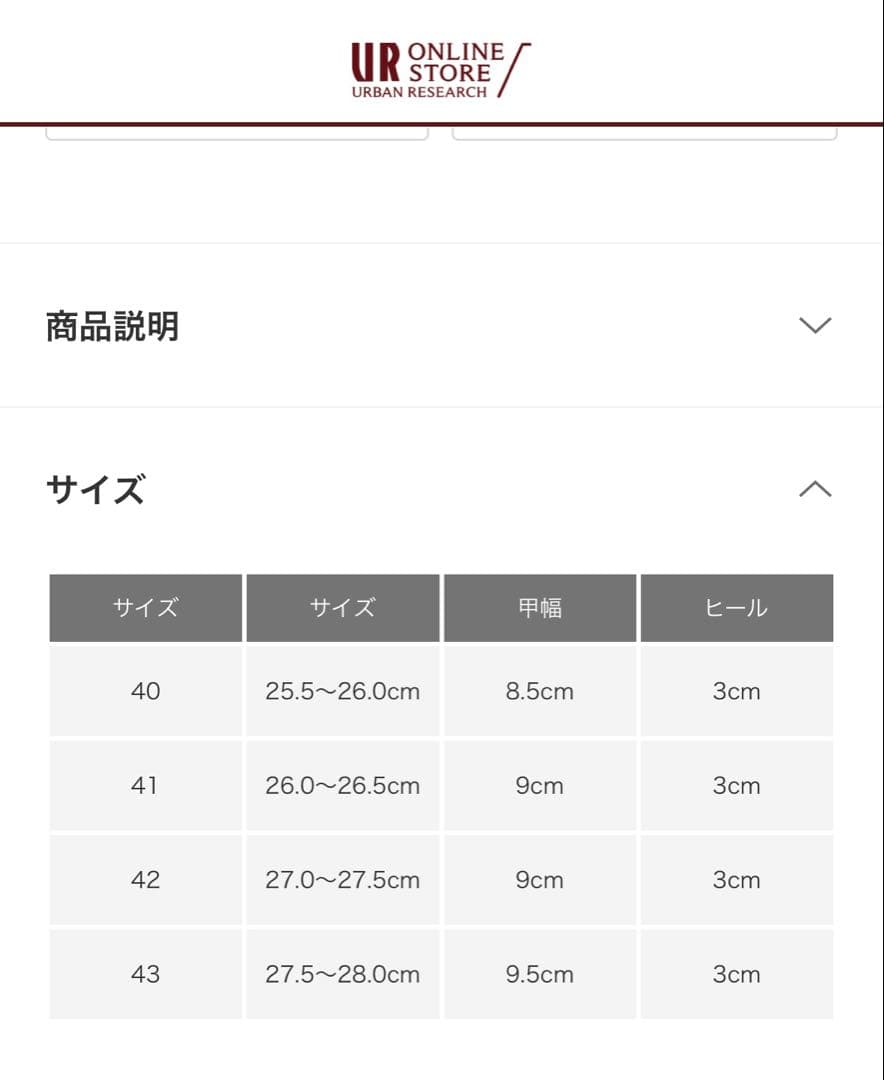The width and height of the screenshot is (884, 1080).
Task: Select size 41 row in the table
Action: pos(145,786)
